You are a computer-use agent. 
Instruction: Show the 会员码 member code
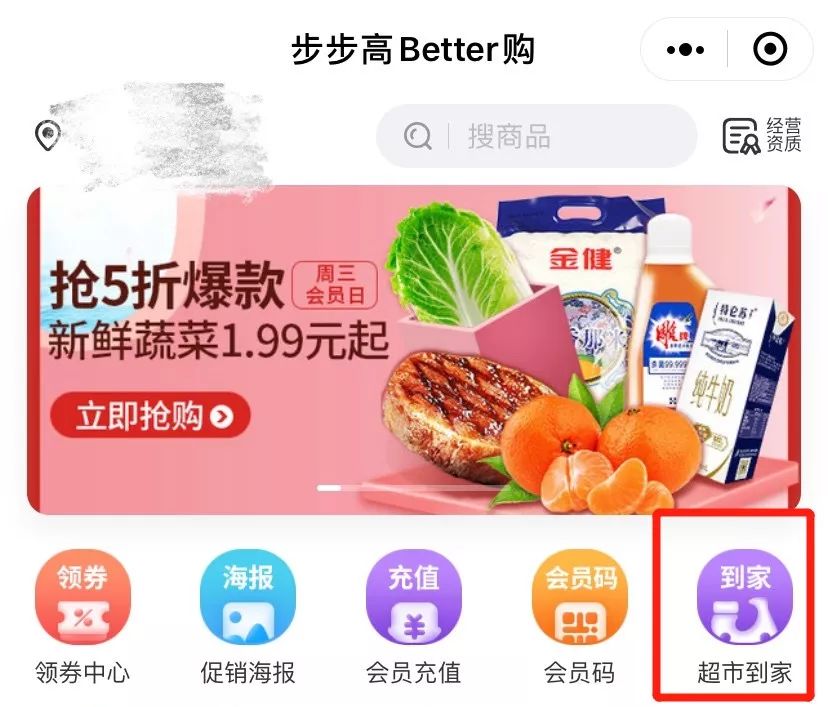coord(579,600)
